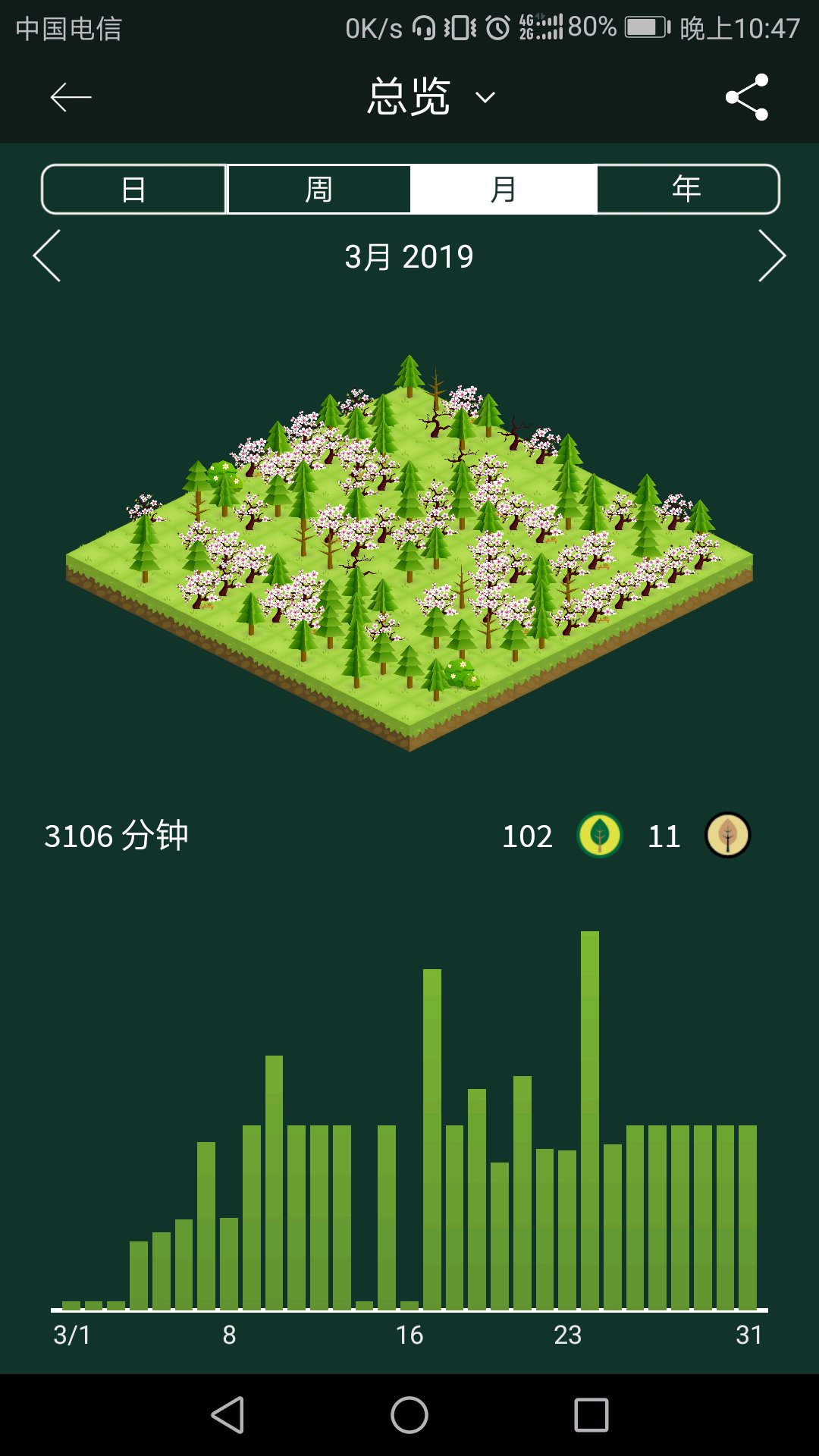The height and width of the screenshot is (1456, 819).
Task: Open the system recent apps view
Action: (x=591, y=1415)
